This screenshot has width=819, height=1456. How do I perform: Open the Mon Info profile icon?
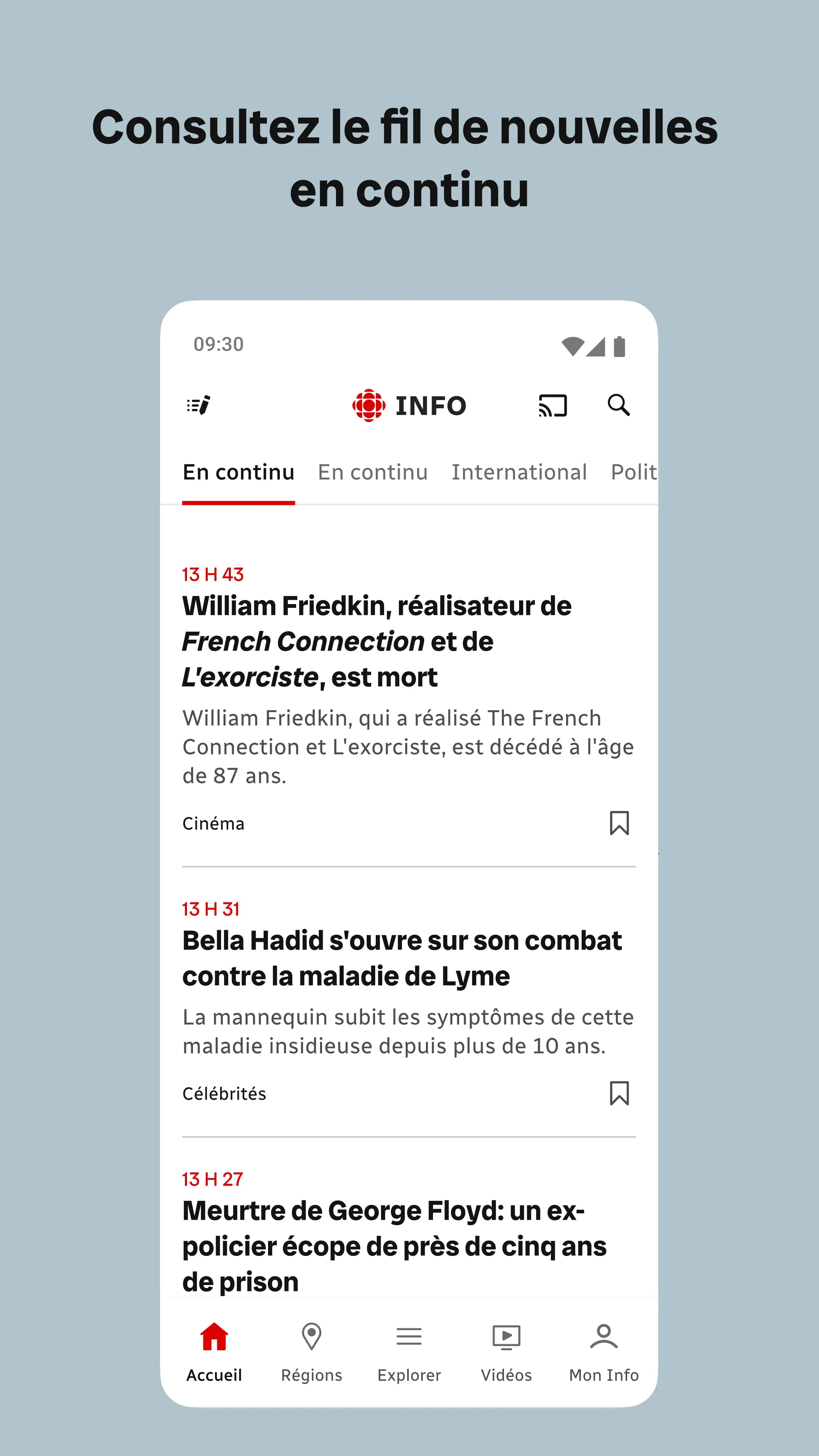point(604,1337)
